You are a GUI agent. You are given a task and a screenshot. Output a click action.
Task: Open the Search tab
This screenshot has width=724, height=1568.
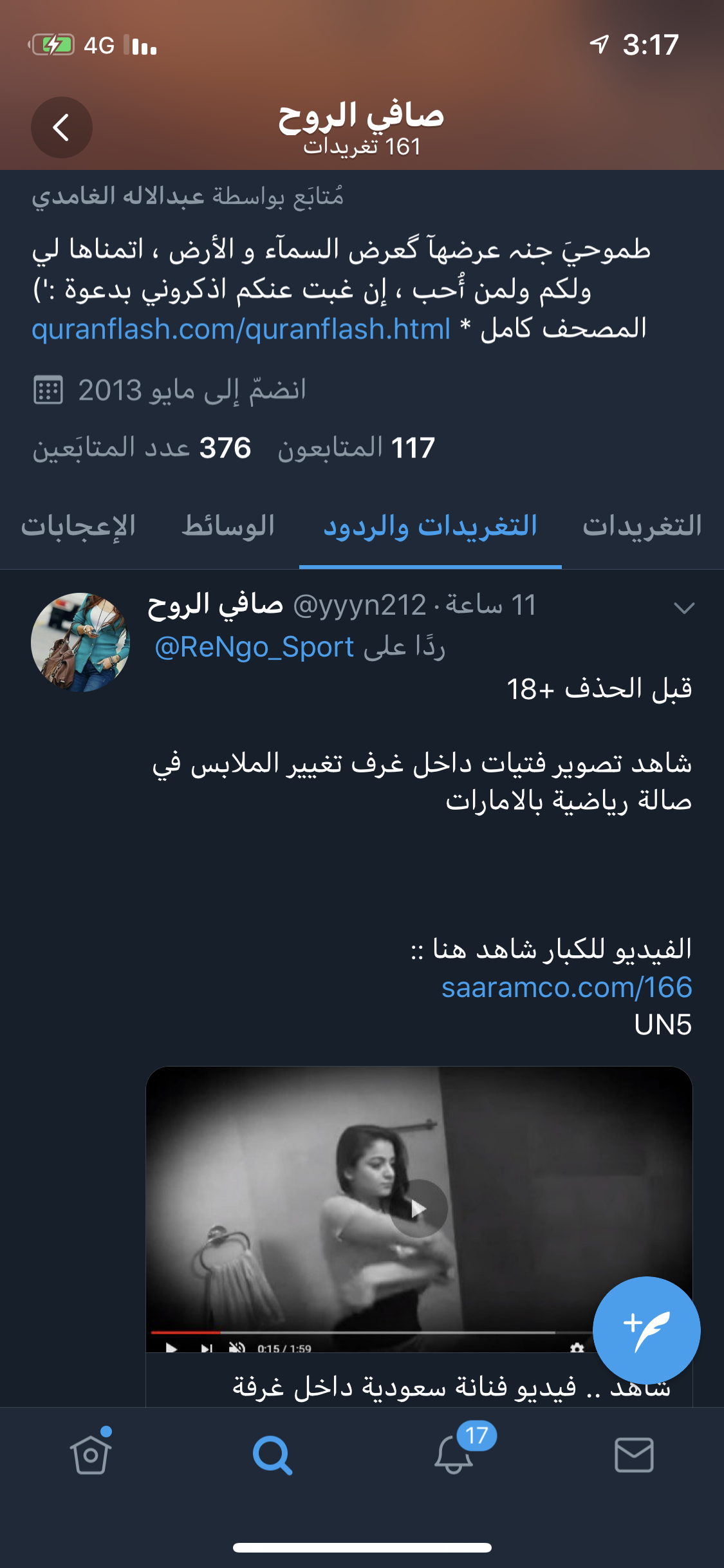click(272, 1455)
